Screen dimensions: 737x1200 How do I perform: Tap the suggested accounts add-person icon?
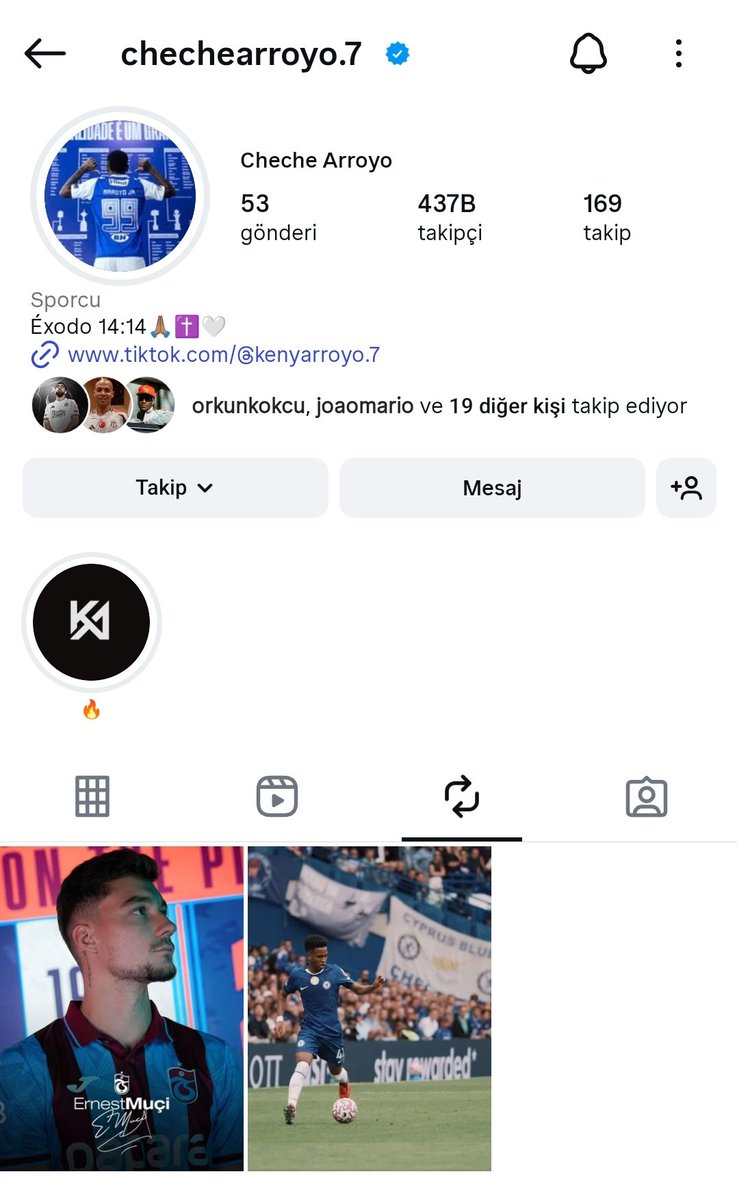point(687,487)
